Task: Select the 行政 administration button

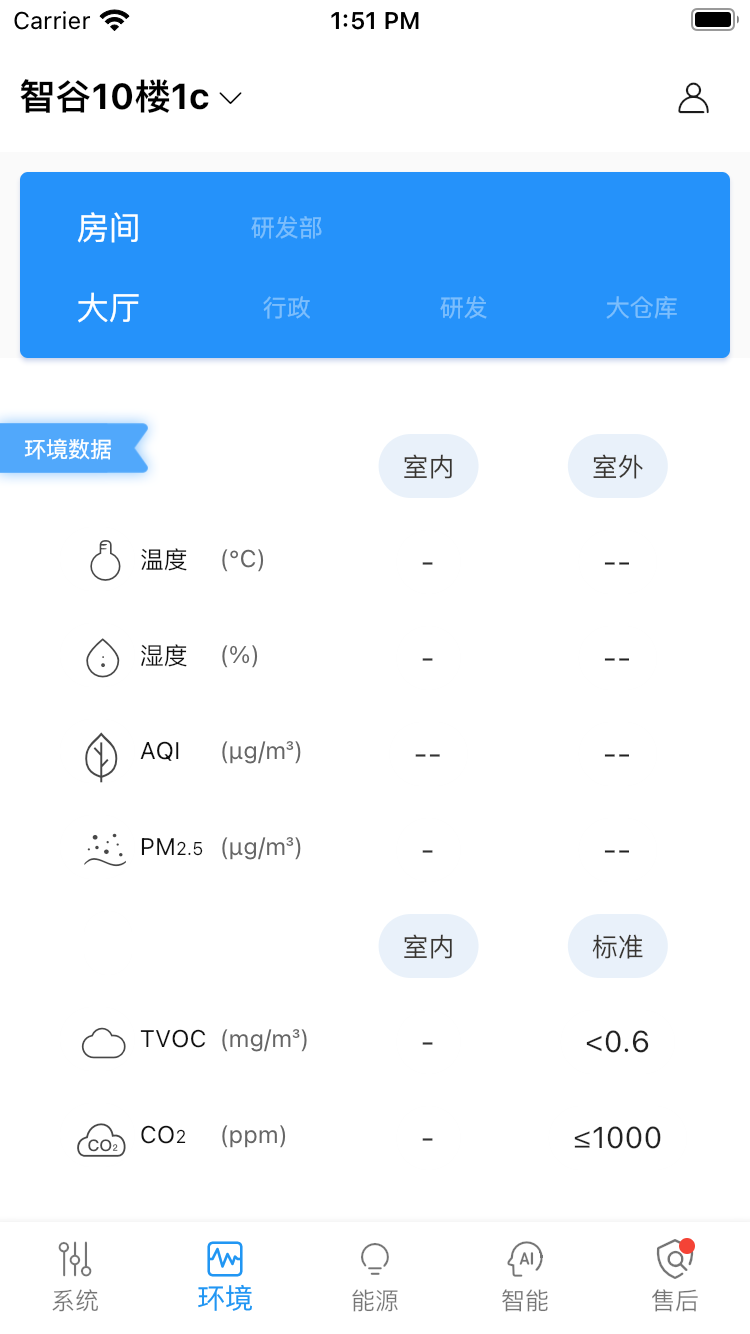Action: (x=285, y=308)
